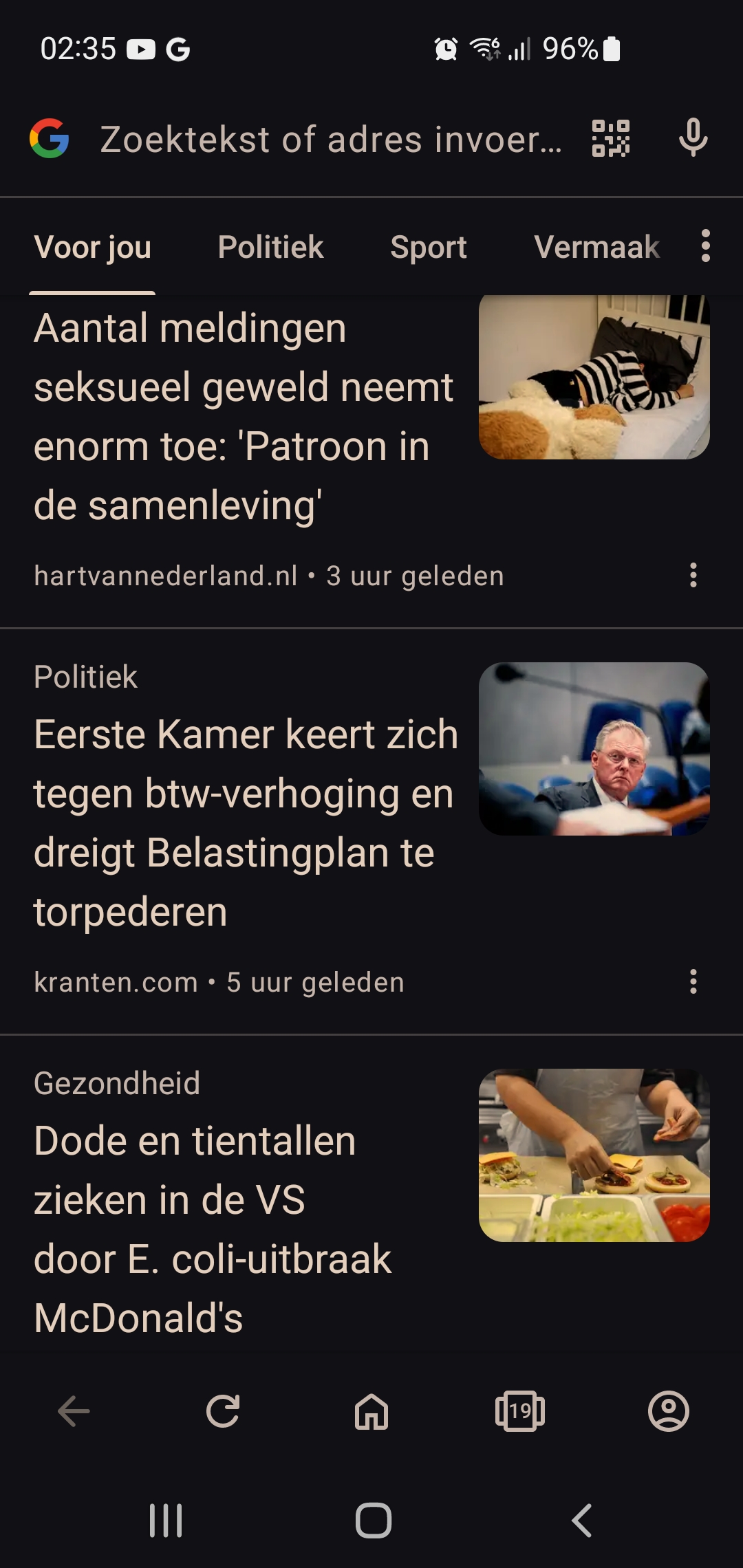
Task: Go back with the browser back arrow
Action: pos(74,1412)
